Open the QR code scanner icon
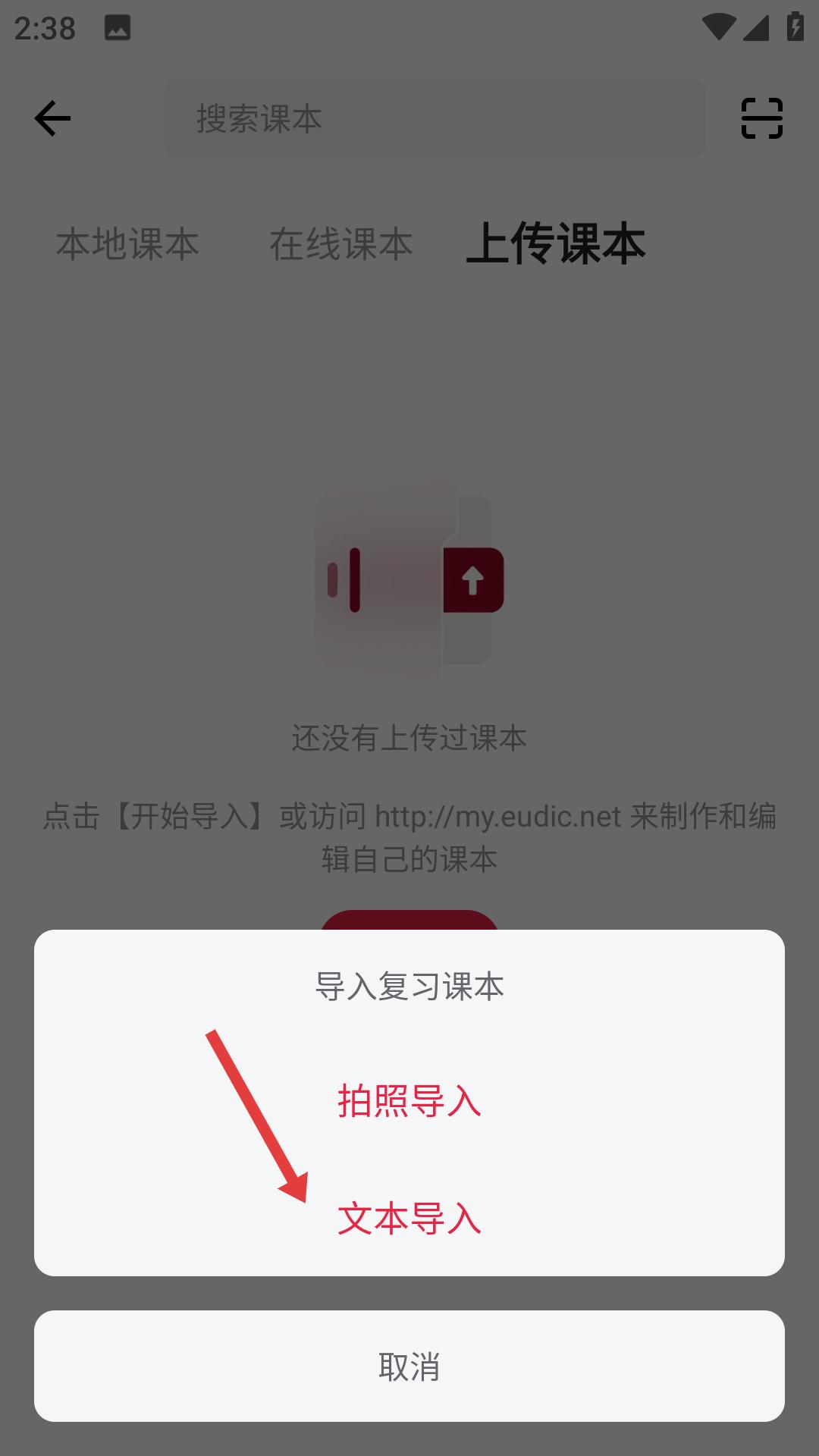 762,118
